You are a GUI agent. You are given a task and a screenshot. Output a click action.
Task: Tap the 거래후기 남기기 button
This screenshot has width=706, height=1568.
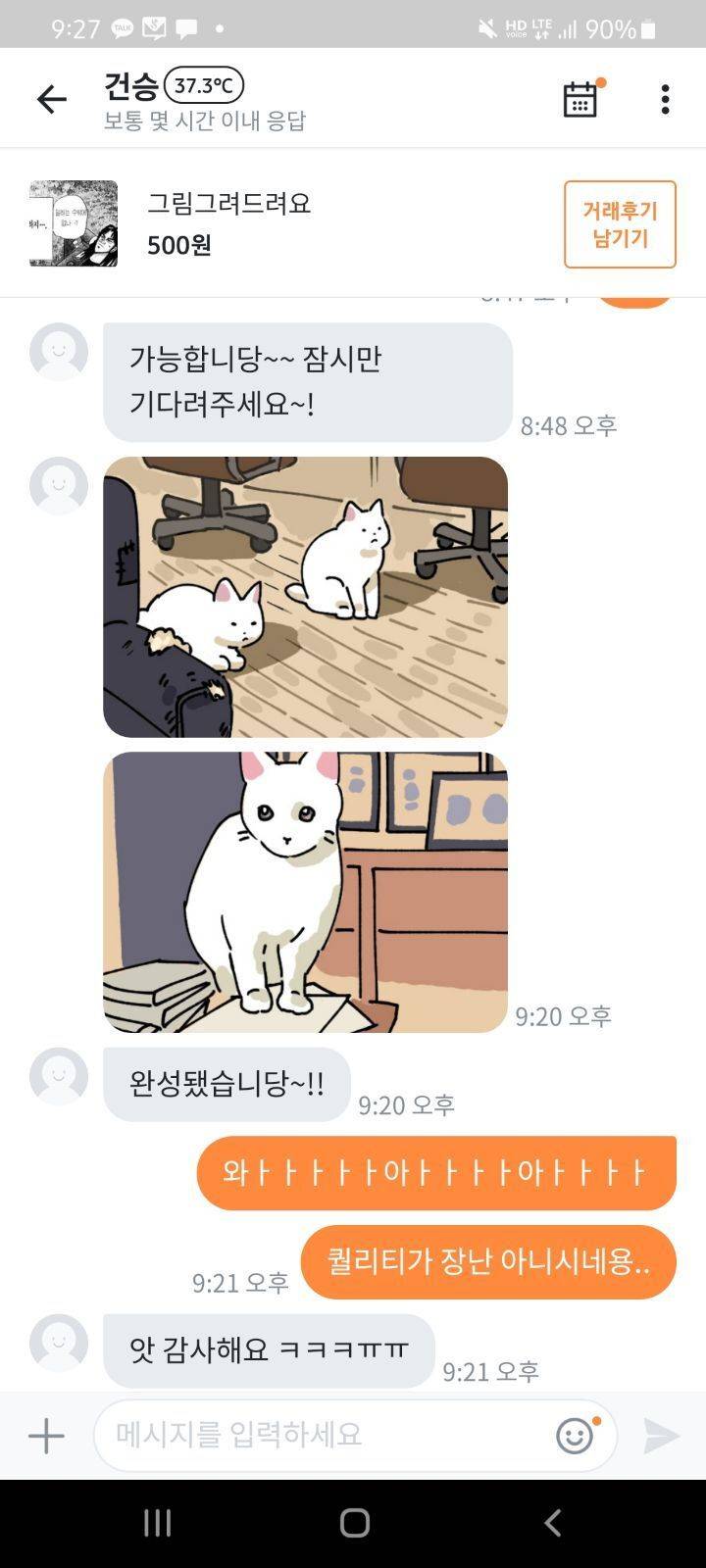tap(620, 224)
